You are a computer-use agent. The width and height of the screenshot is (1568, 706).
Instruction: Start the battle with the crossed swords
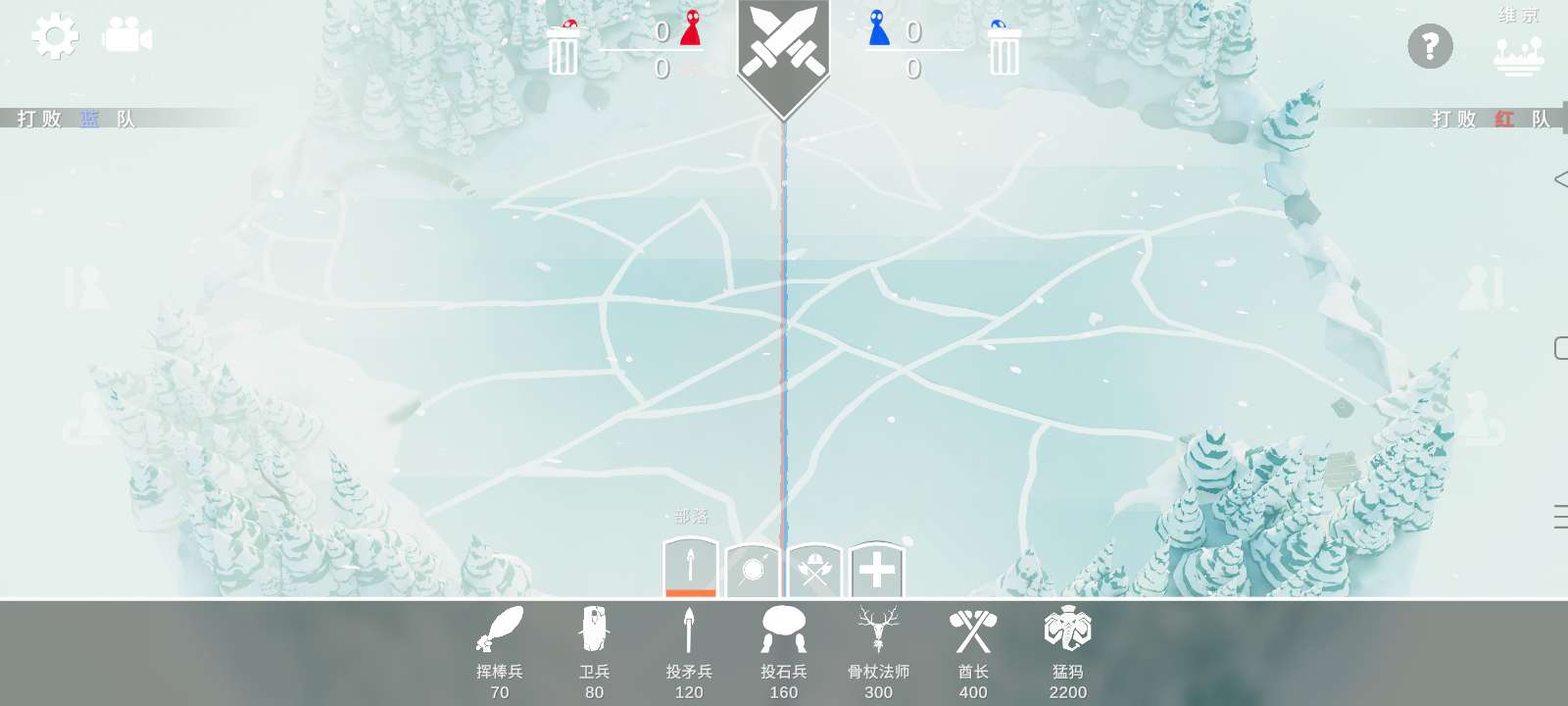pyautogui.click(x=784, y=51)
